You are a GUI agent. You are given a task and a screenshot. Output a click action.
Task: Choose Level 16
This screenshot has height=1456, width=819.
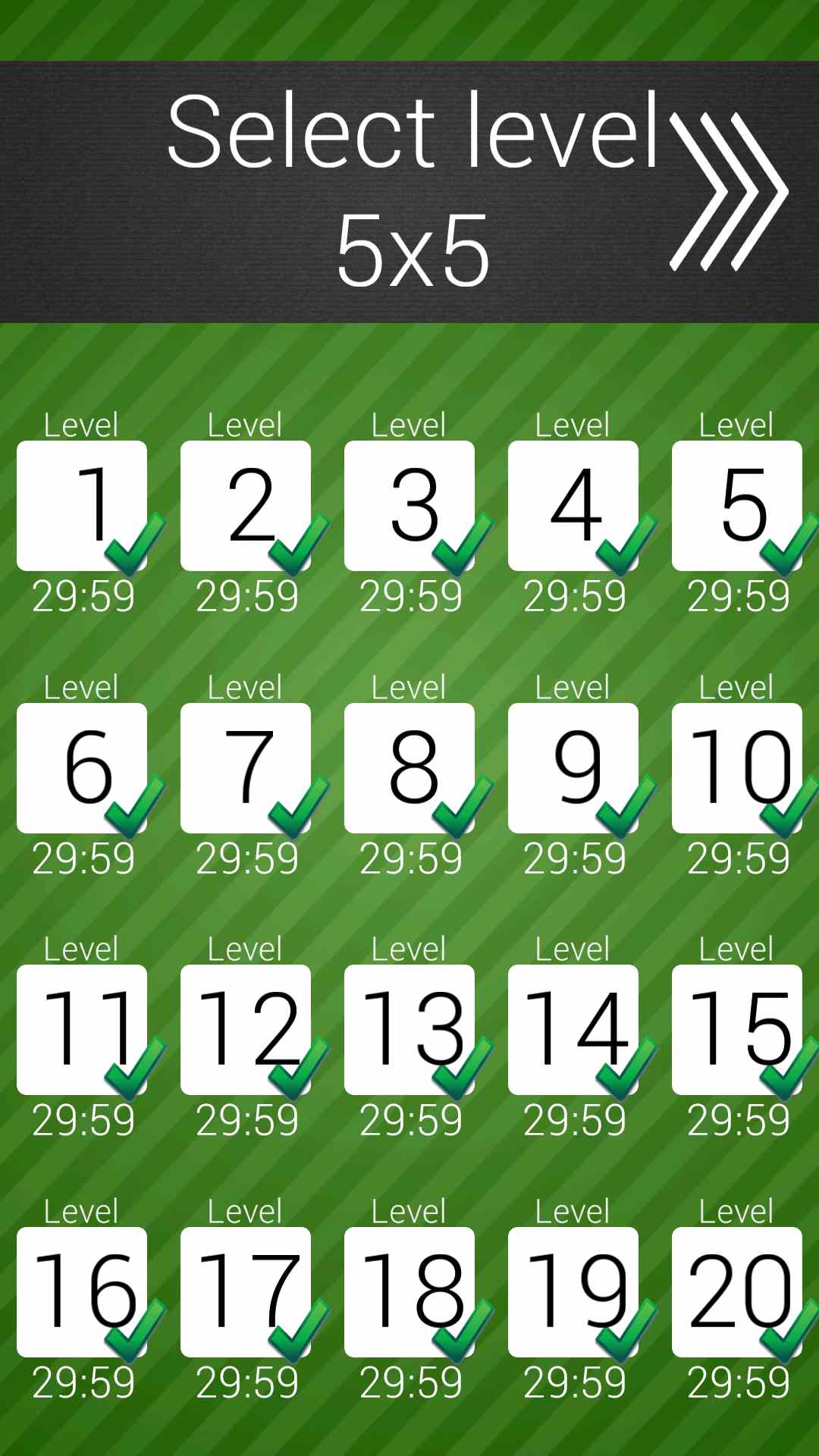point(82,1291)
